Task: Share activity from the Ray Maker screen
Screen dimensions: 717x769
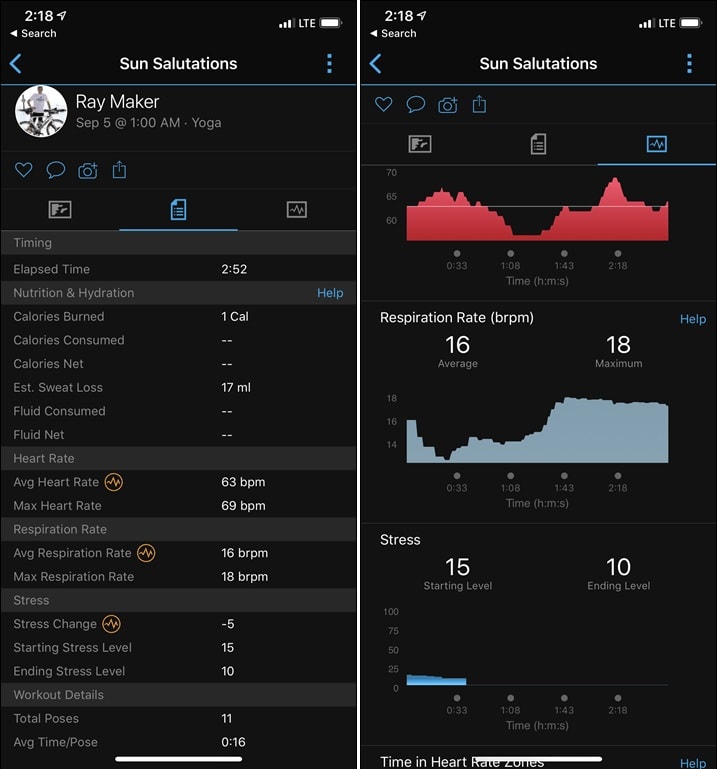Action: (x=119, y=171)
